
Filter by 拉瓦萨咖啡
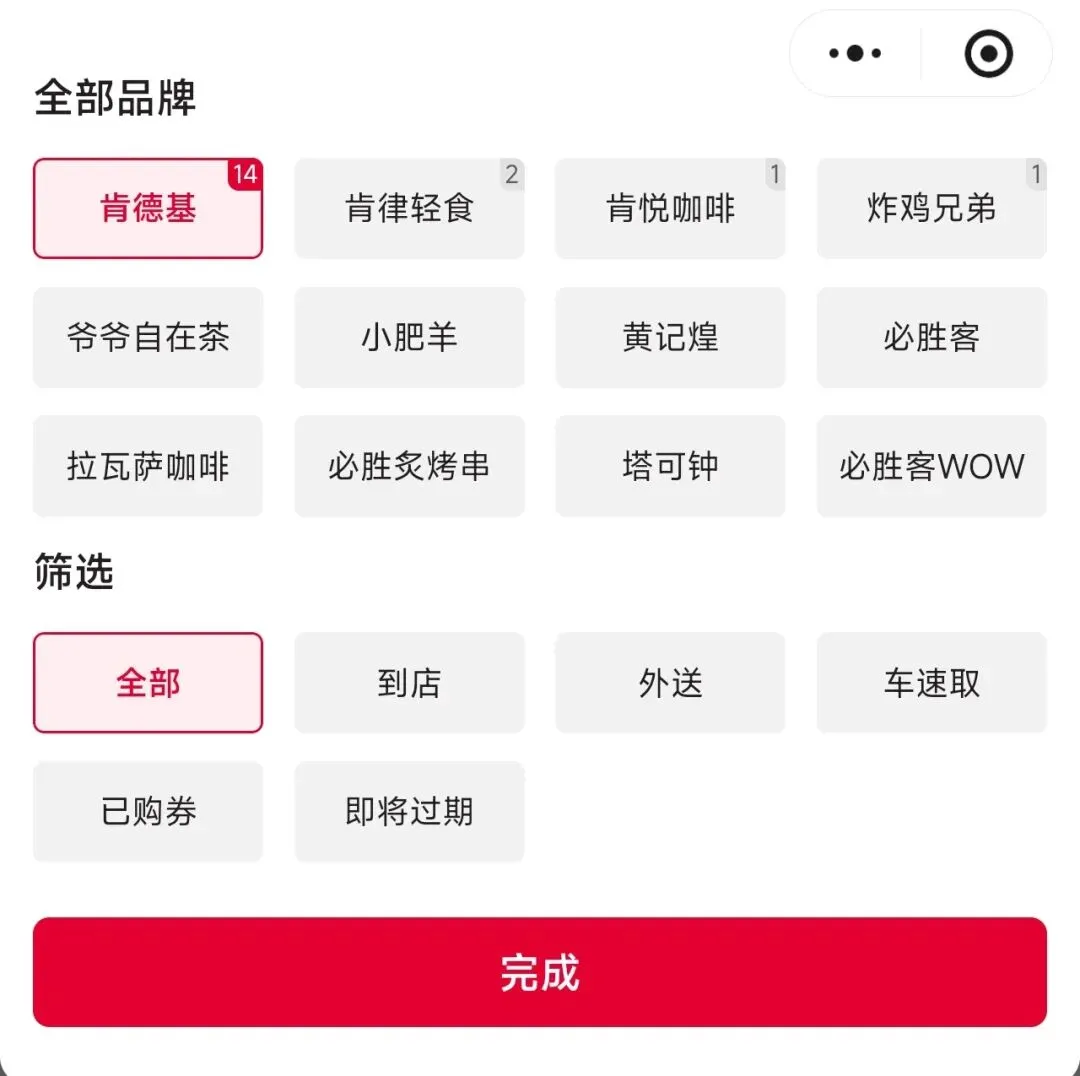pos(148,466)
